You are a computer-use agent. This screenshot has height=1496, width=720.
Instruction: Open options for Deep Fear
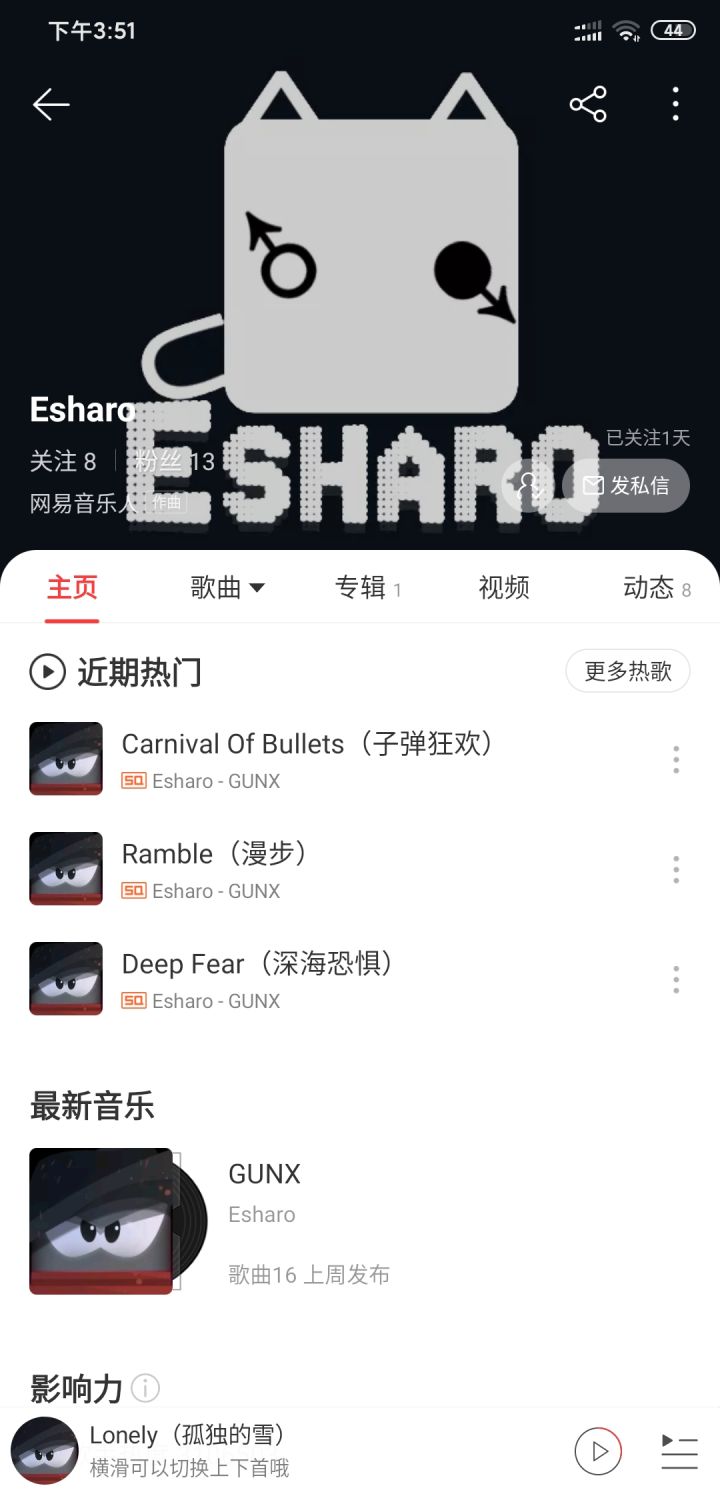[x=676, y=980]
